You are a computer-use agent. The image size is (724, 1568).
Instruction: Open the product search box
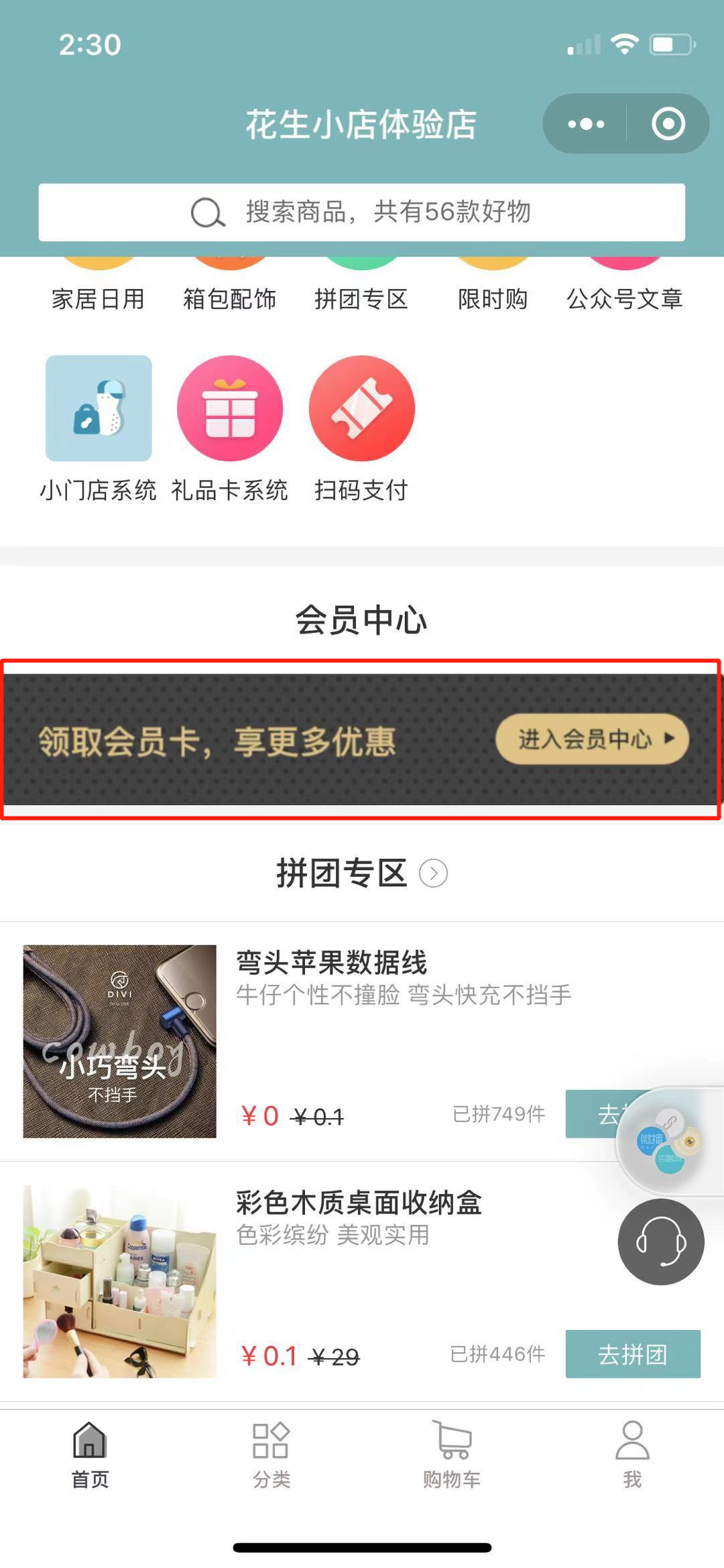[x=362, y=213]
